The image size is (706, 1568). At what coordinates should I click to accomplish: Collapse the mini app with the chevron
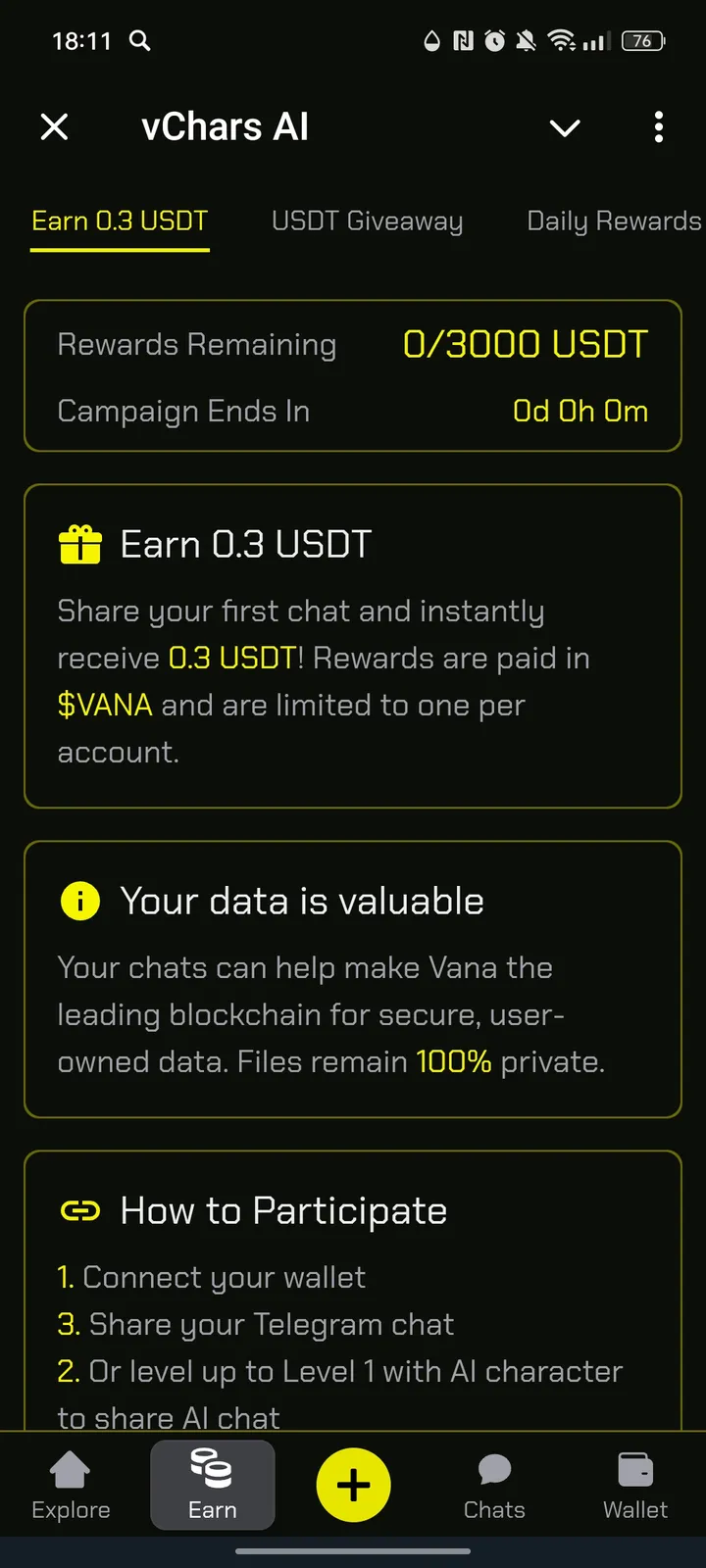[565, 127]
